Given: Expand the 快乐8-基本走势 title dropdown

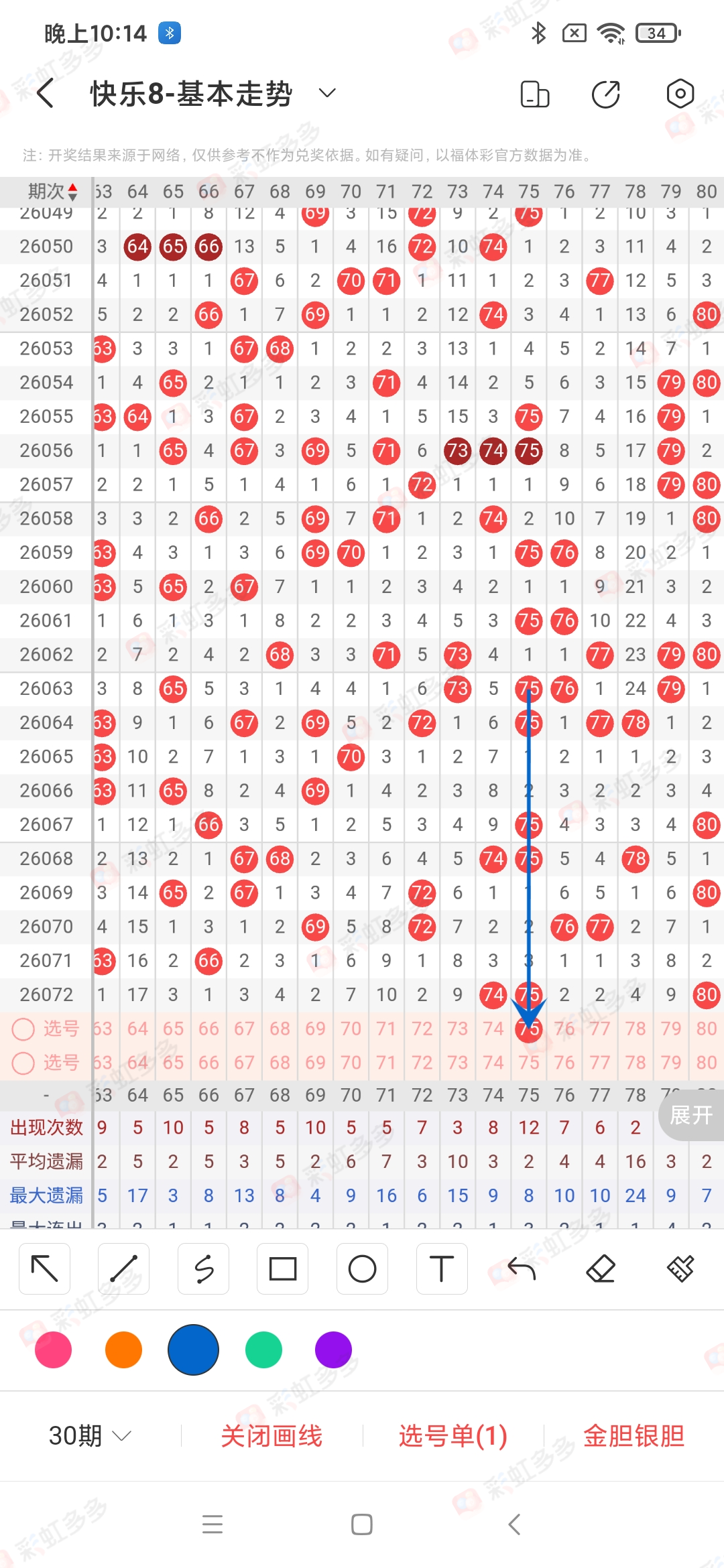Looking at the screenshot, I should click(x=327, y=93).
